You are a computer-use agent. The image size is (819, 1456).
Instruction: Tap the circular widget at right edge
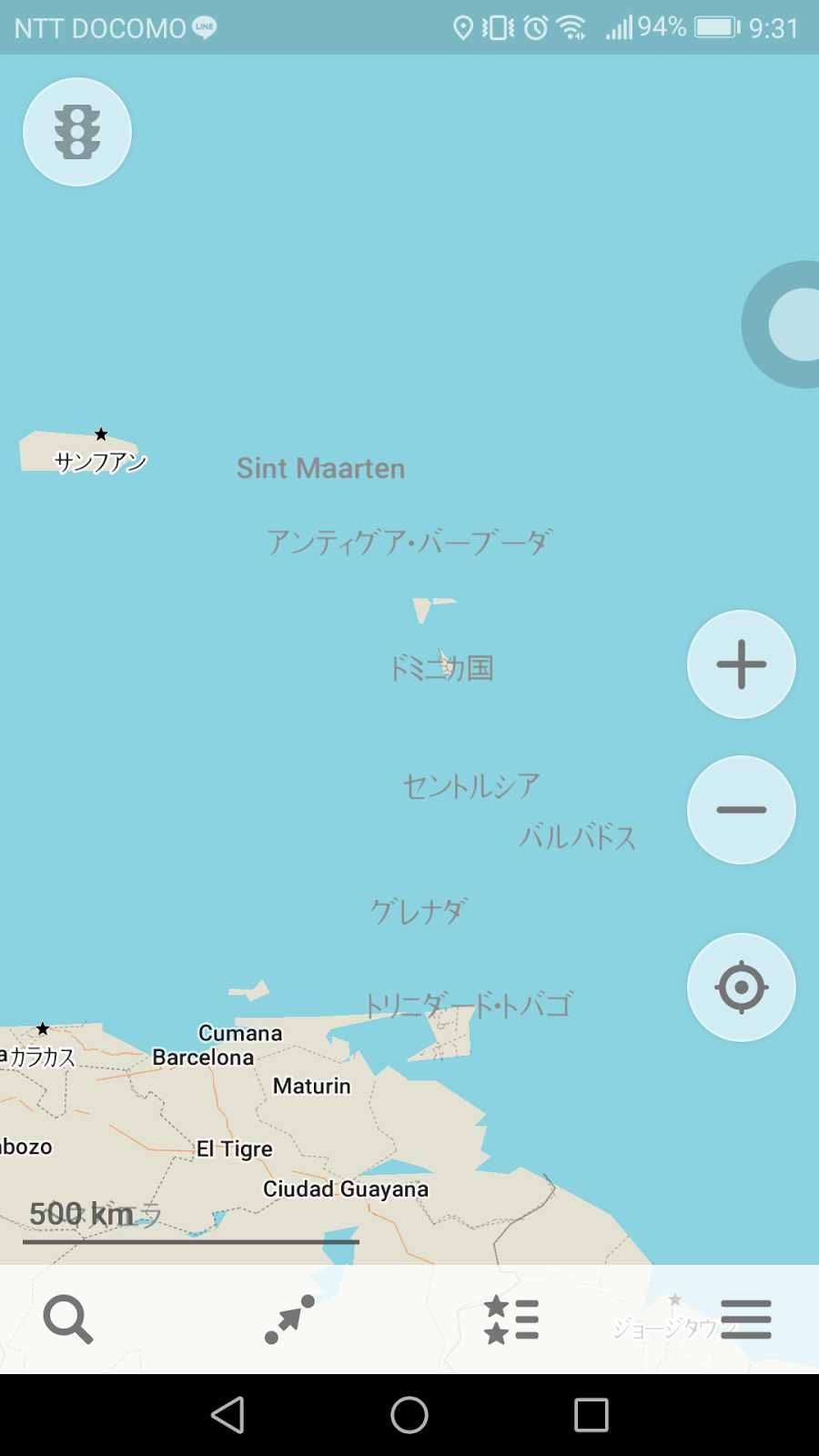[782, 325]
